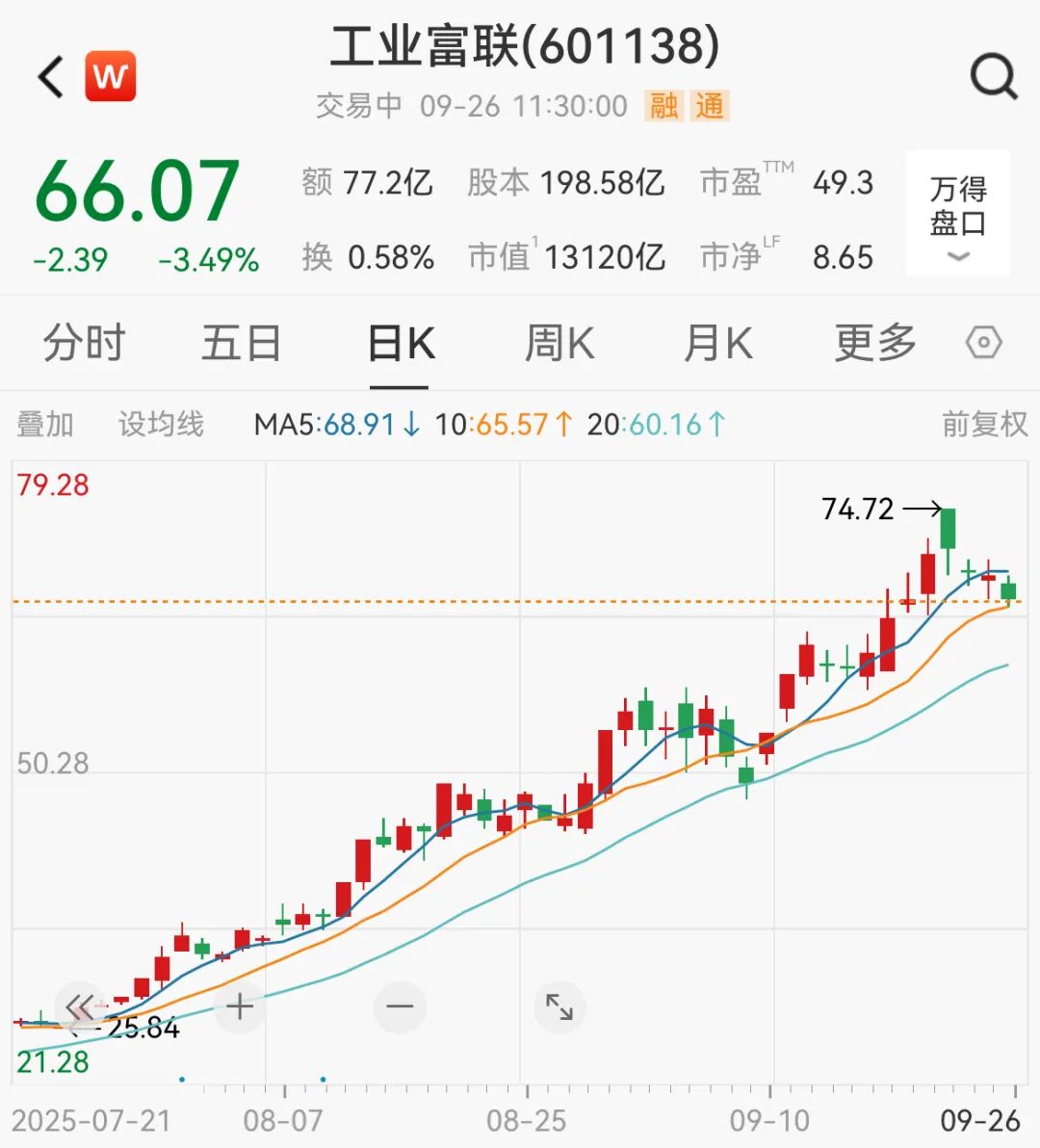Move chart earlier with the double-arrow button

coord(80,1007)
